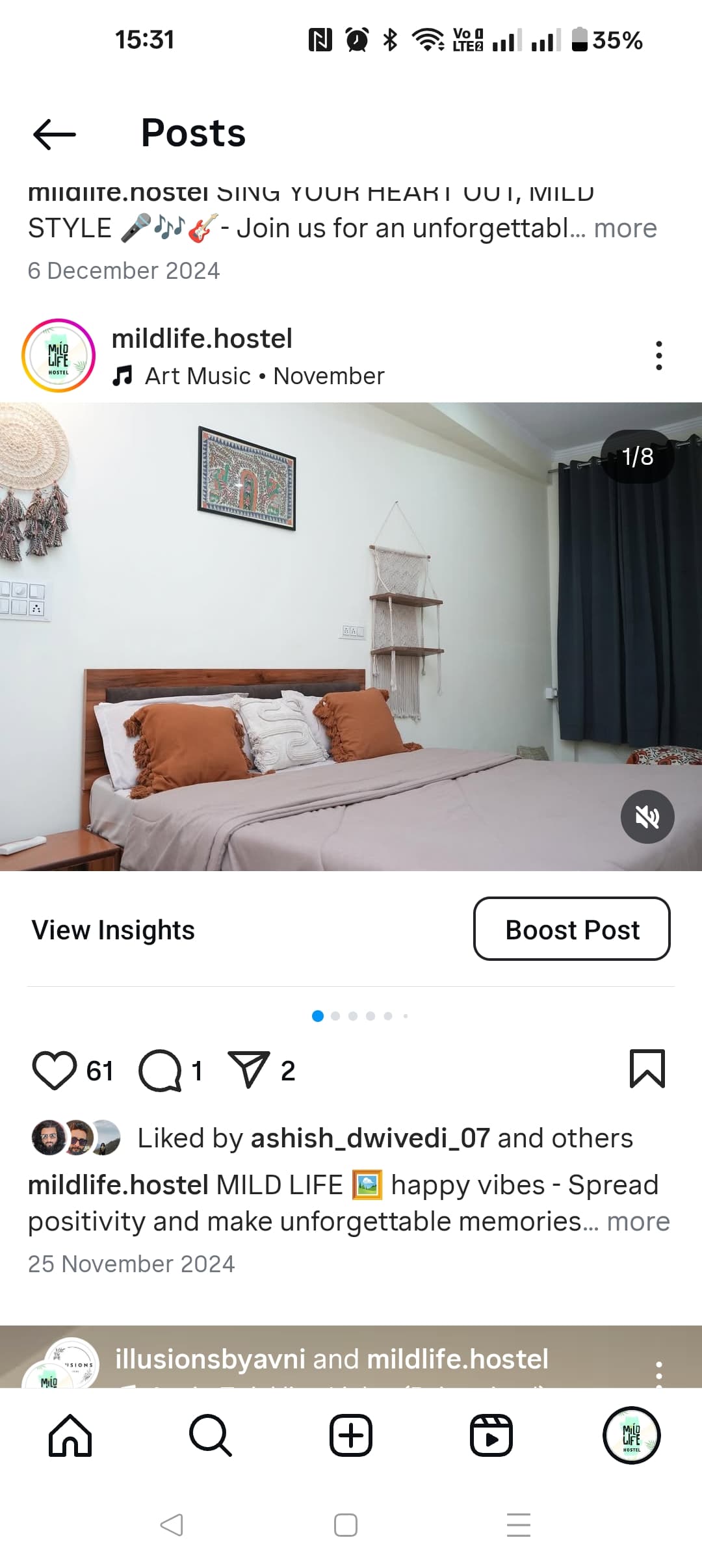Viewport: 702px width, 1568px height.
Task: Go to the Home feed house icon
Action: tap(71, 1436)
